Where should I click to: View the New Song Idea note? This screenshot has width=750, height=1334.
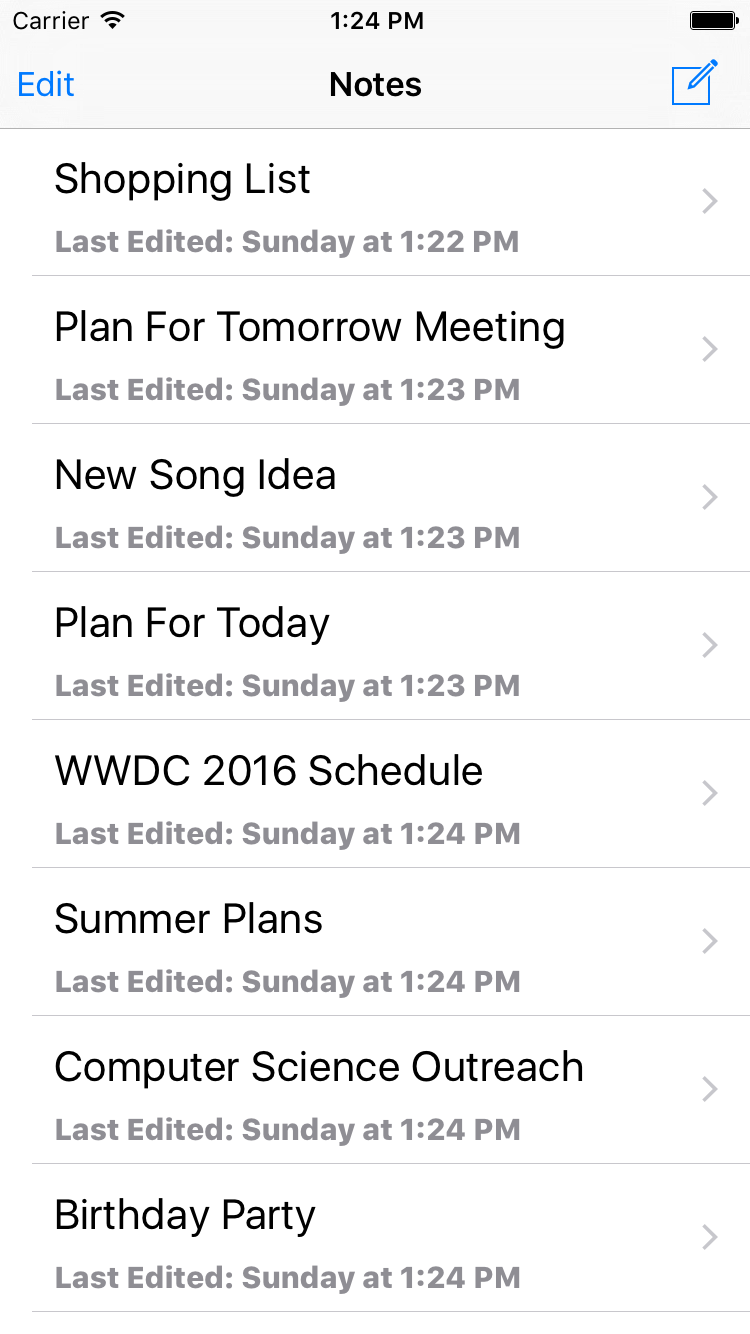point(375,498)
